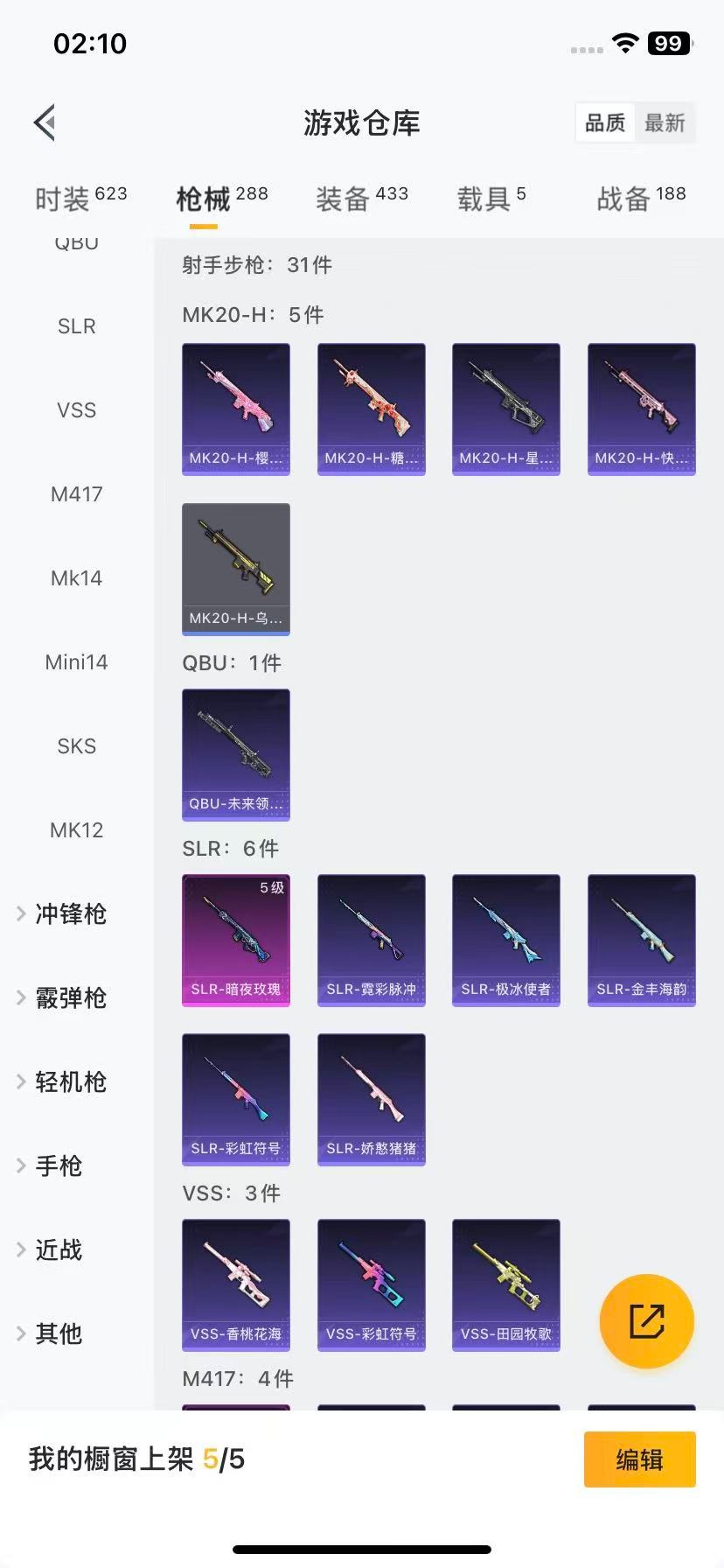The height and width of the screenshot is (1568, 724).
Task: Expand the 霰弹枪 category
Action: (x=70, y=998)
